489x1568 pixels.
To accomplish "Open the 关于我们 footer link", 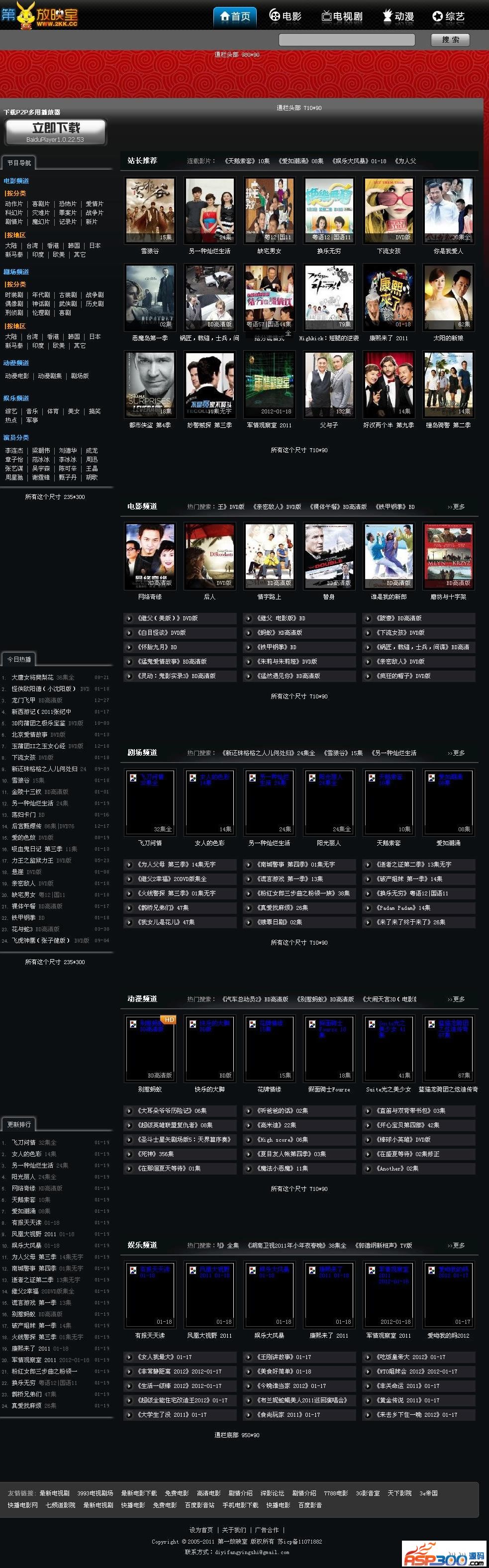I will click(234, 1530).
